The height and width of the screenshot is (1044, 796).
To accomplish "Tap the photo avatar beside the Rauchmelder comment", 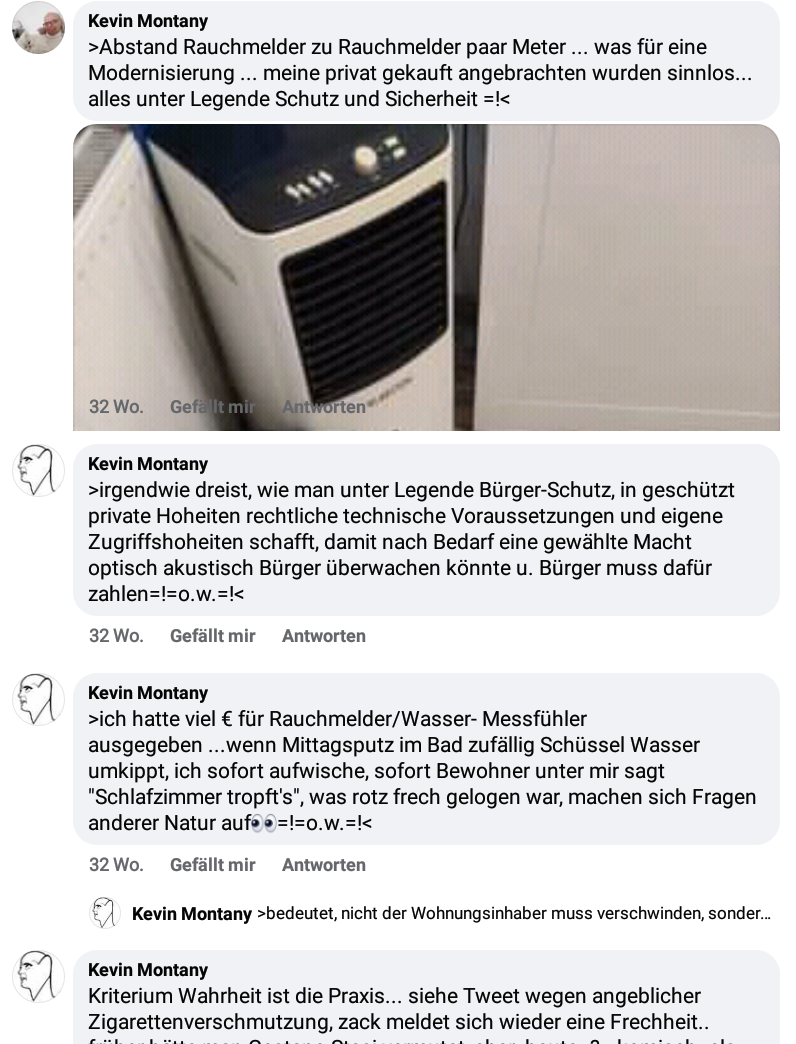I will (x=38, y=28).
